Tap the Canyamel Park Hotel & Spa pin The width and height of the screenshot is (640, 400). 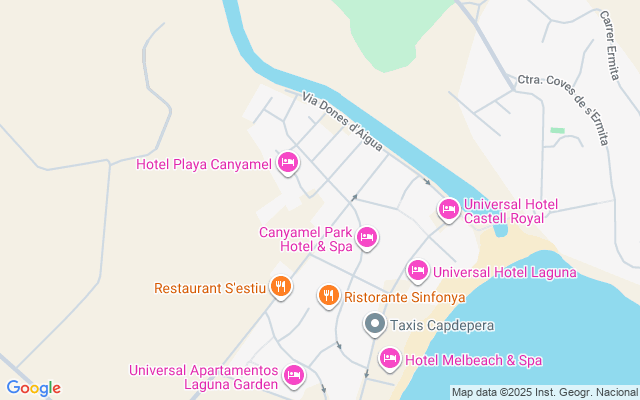pyautogui.click(x=367, y=237)
